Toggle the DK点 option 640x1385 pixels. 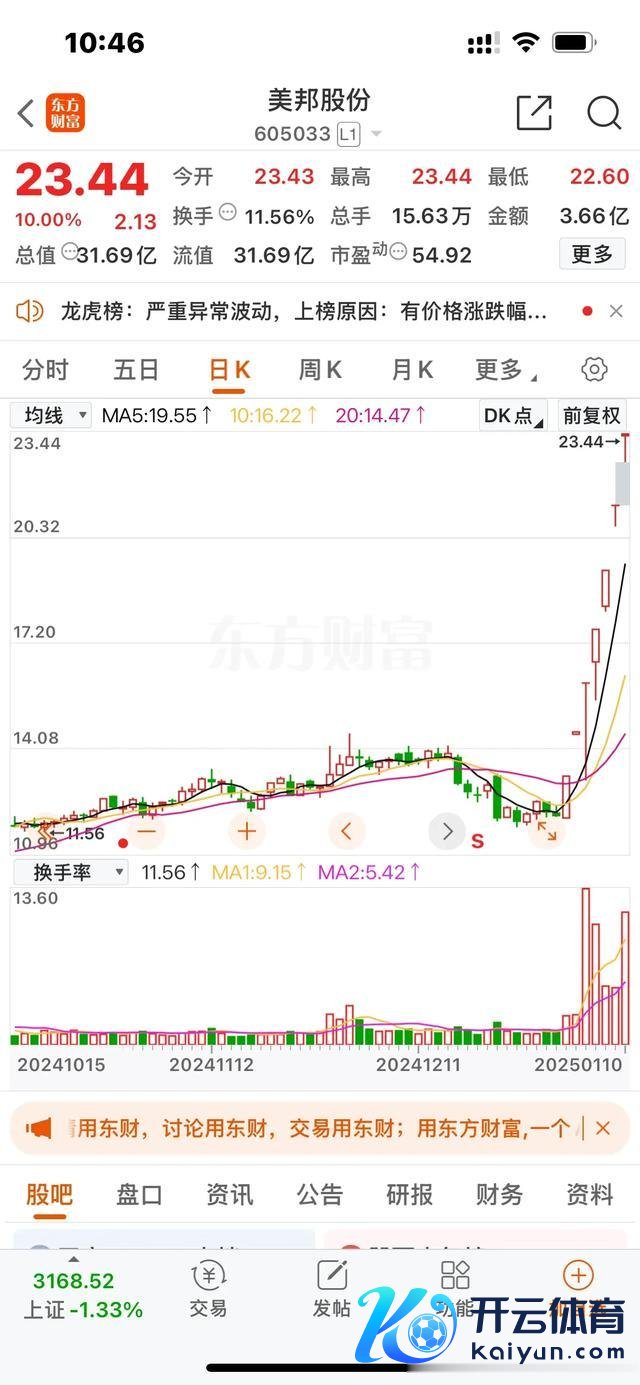[x=514, y=415]
